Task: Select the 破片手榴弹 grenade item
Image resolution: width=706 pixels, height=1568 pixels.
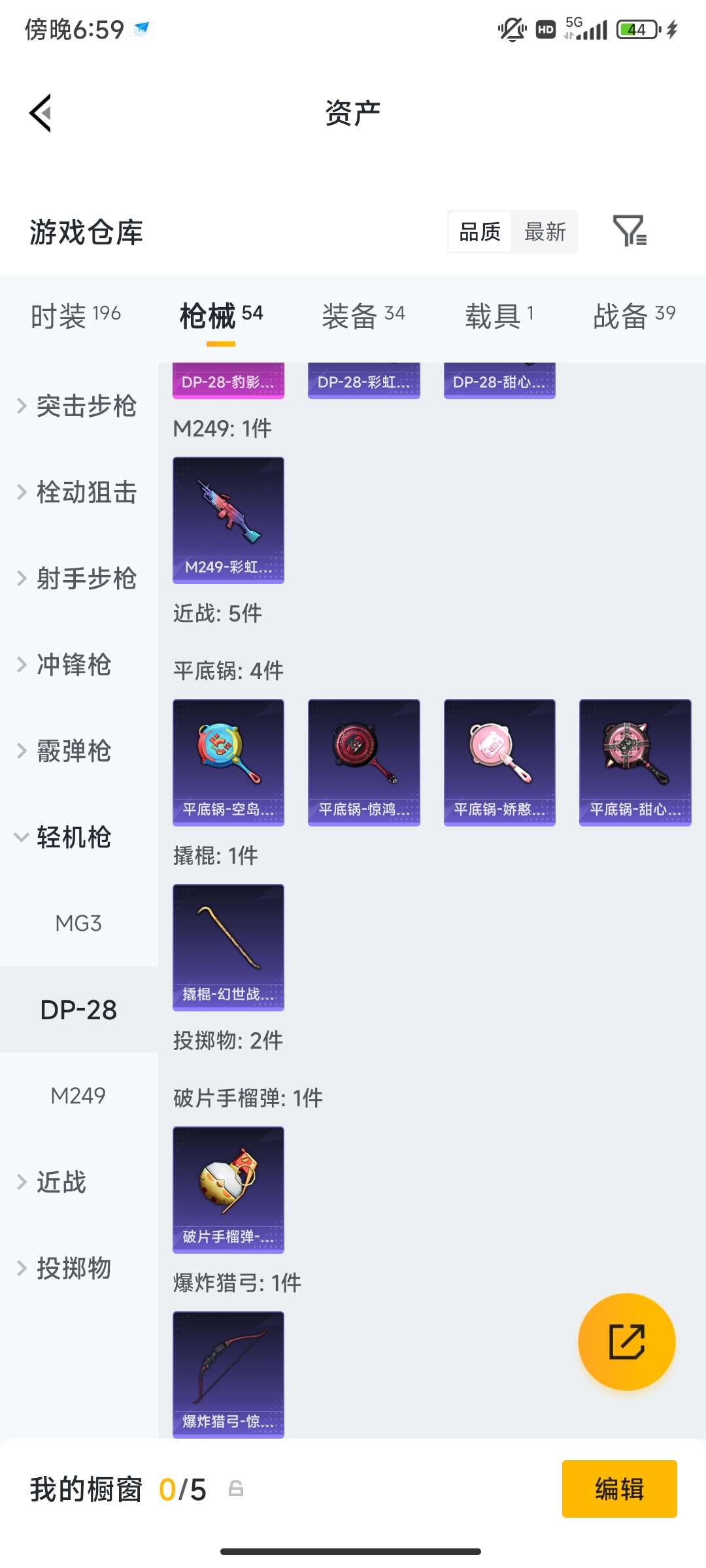Action: tap(228, 1189)
